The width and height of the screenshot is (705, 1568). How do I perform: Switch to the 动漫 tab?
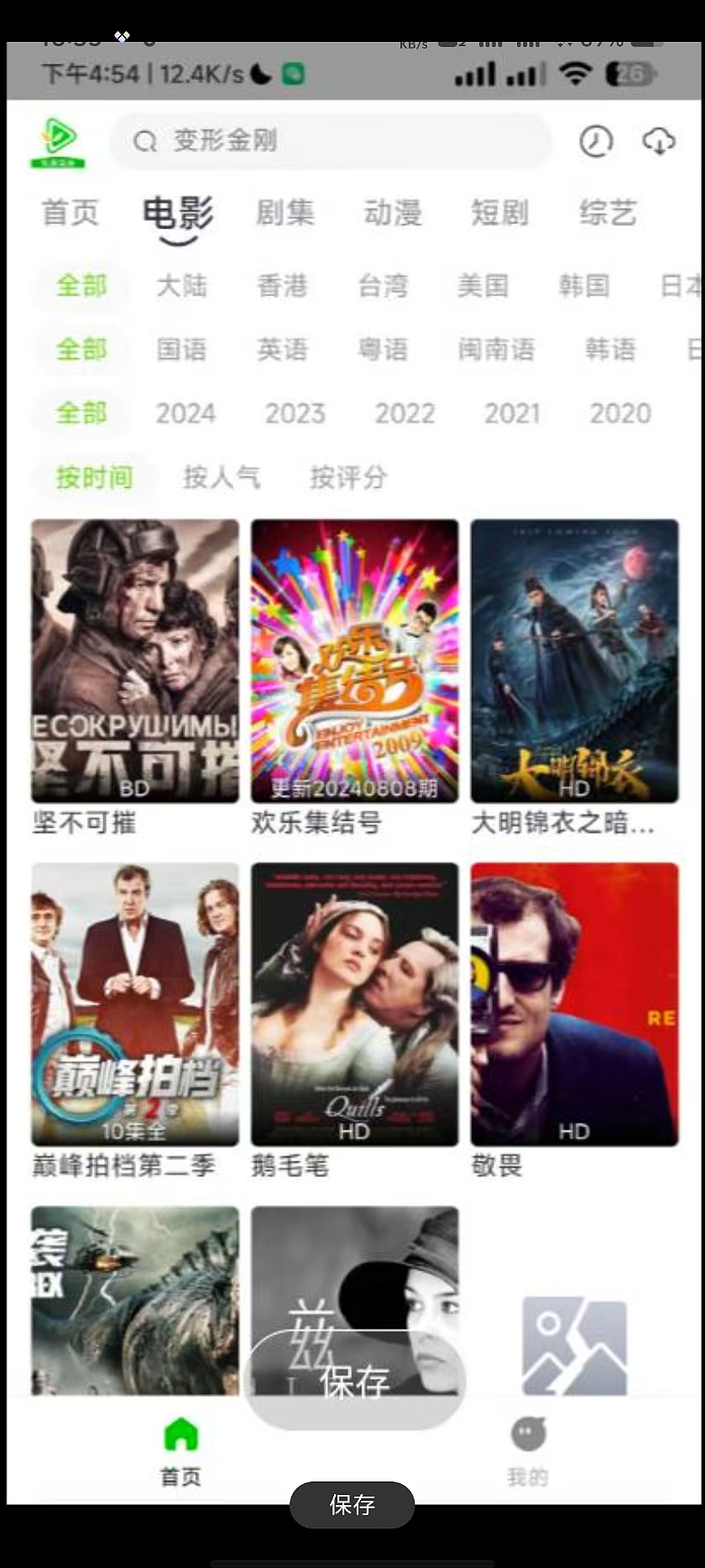point(393,213)
